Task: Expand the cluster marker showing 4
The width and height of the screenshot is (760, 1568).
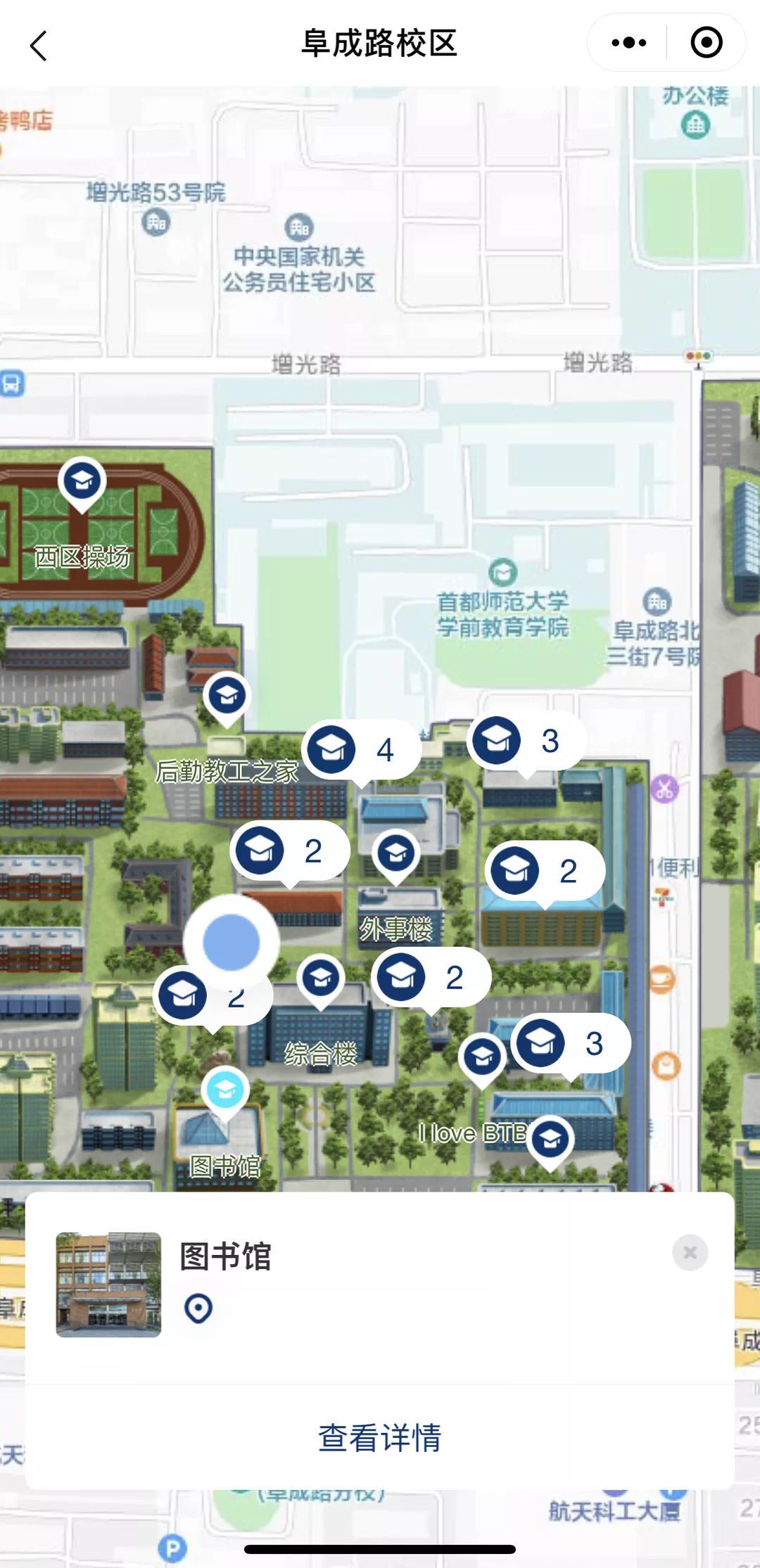Action: (360, 750)
